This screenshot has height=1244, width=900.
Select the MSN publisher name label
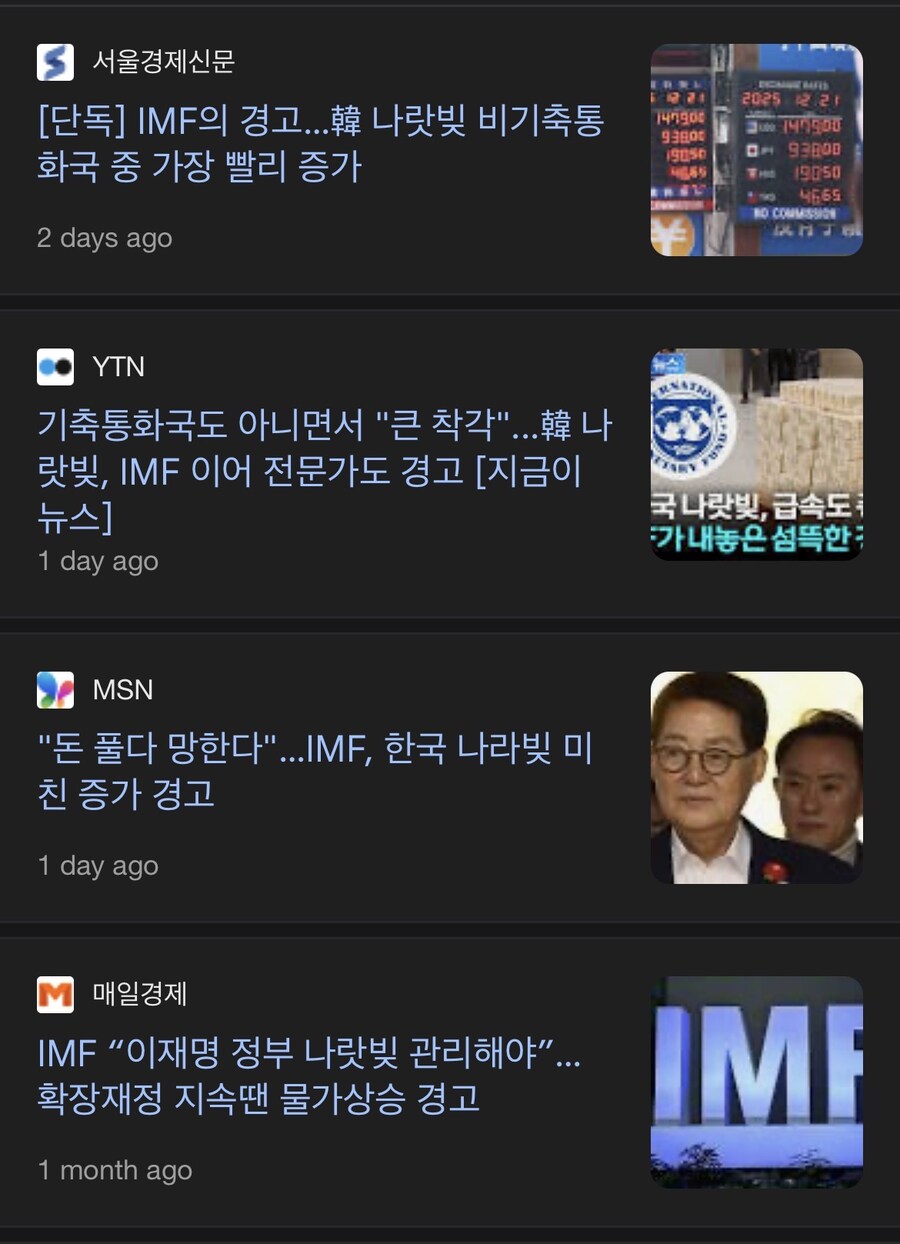click(x=123, y=690)
